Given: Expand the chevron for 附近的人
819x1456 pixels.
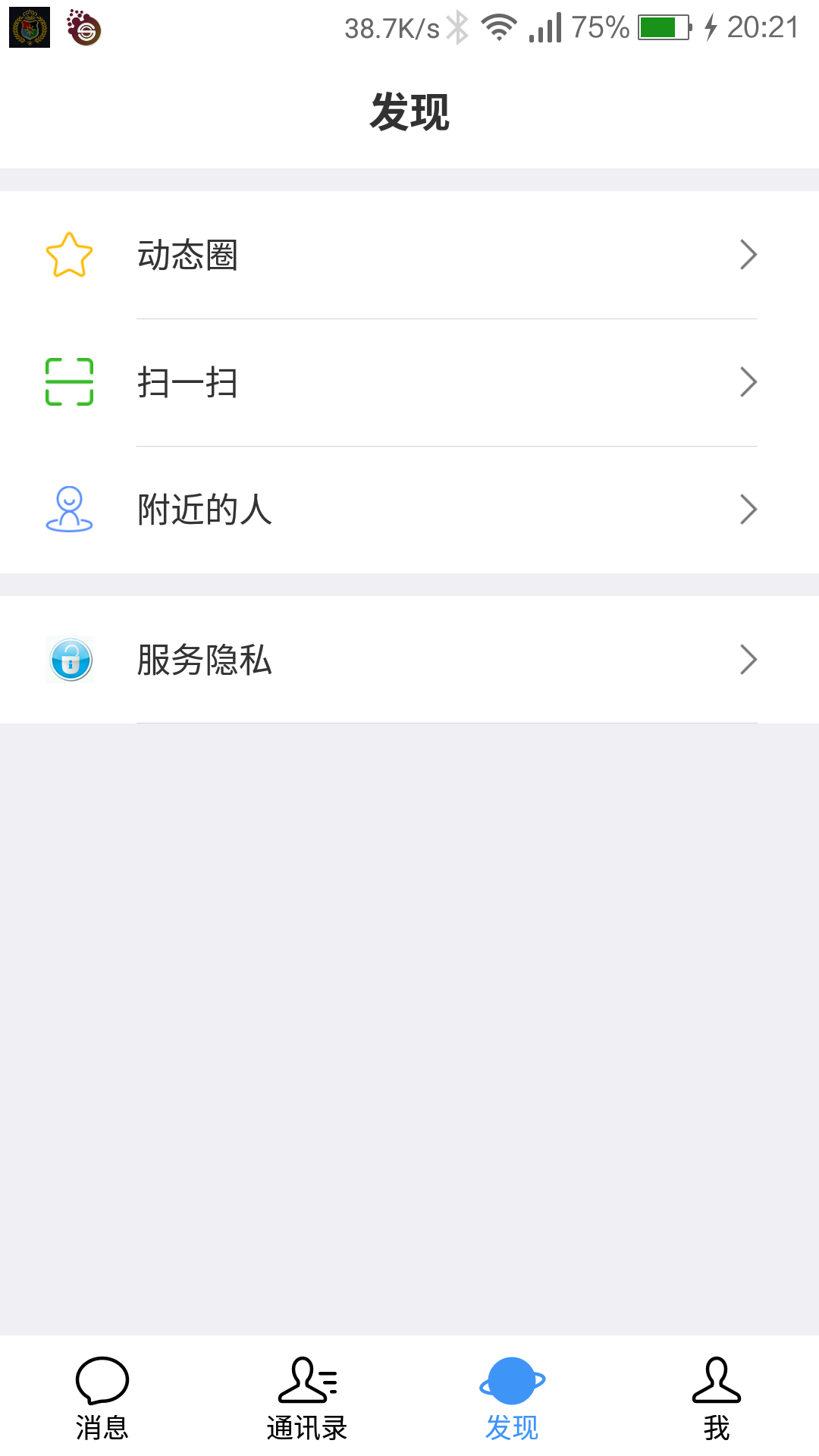Looking at the screenshot, I should click(749, 510).
